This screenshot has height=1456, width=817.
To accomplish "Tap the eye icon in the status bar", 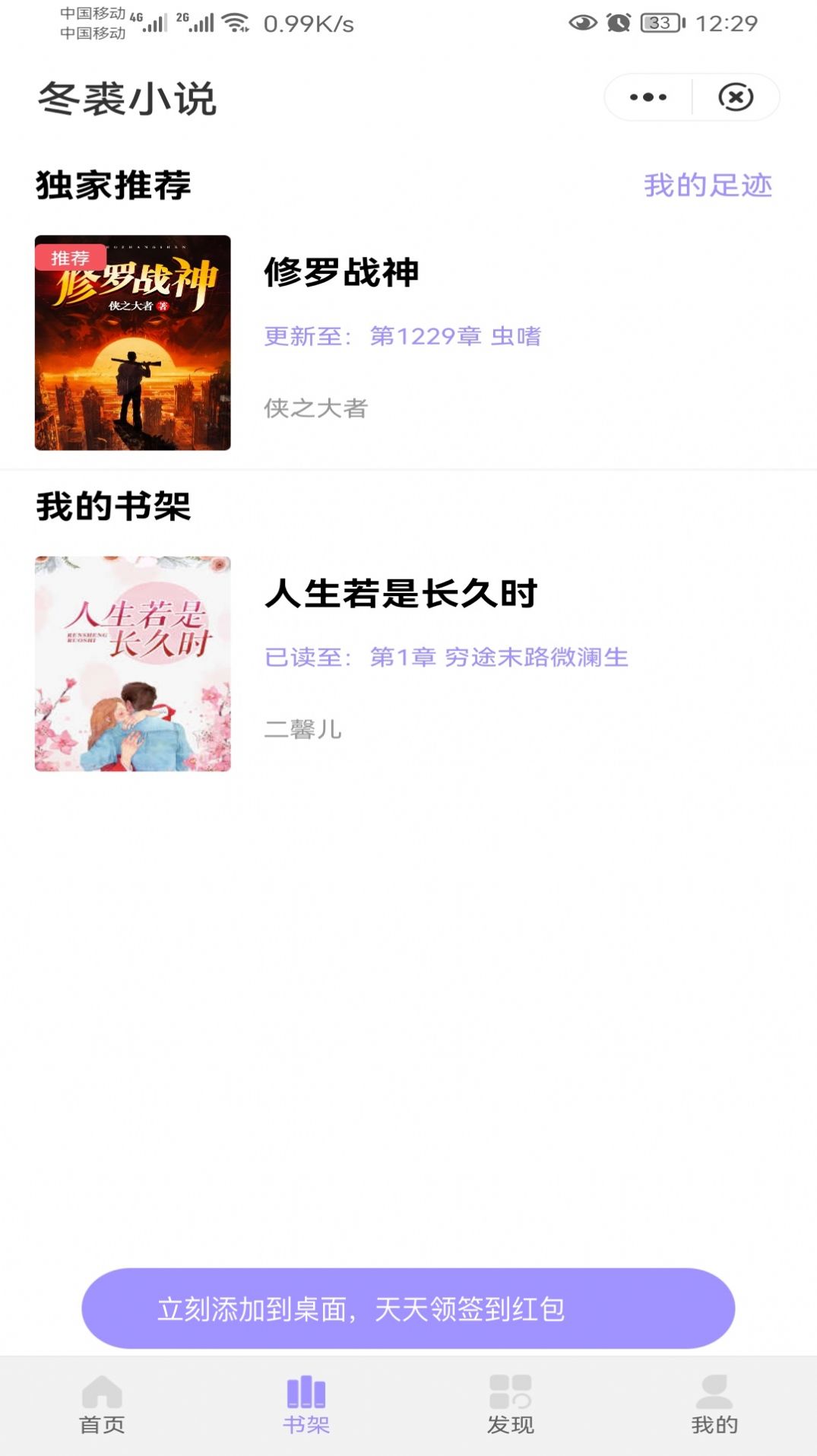I will pyautogui.click(x=581, y=22).
